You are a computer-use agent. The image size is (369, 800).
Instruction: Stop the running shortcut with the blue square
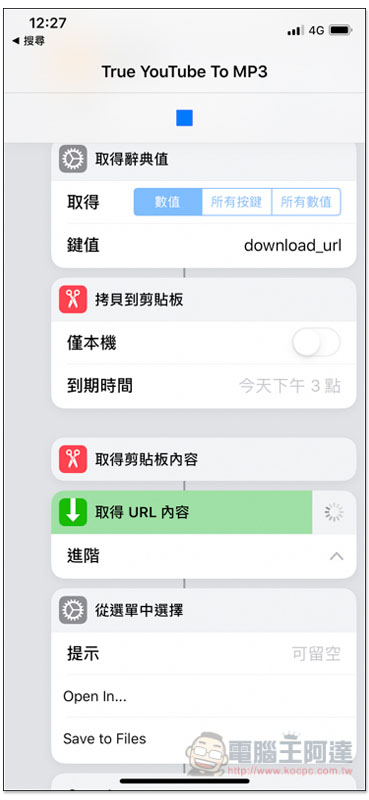184,118
